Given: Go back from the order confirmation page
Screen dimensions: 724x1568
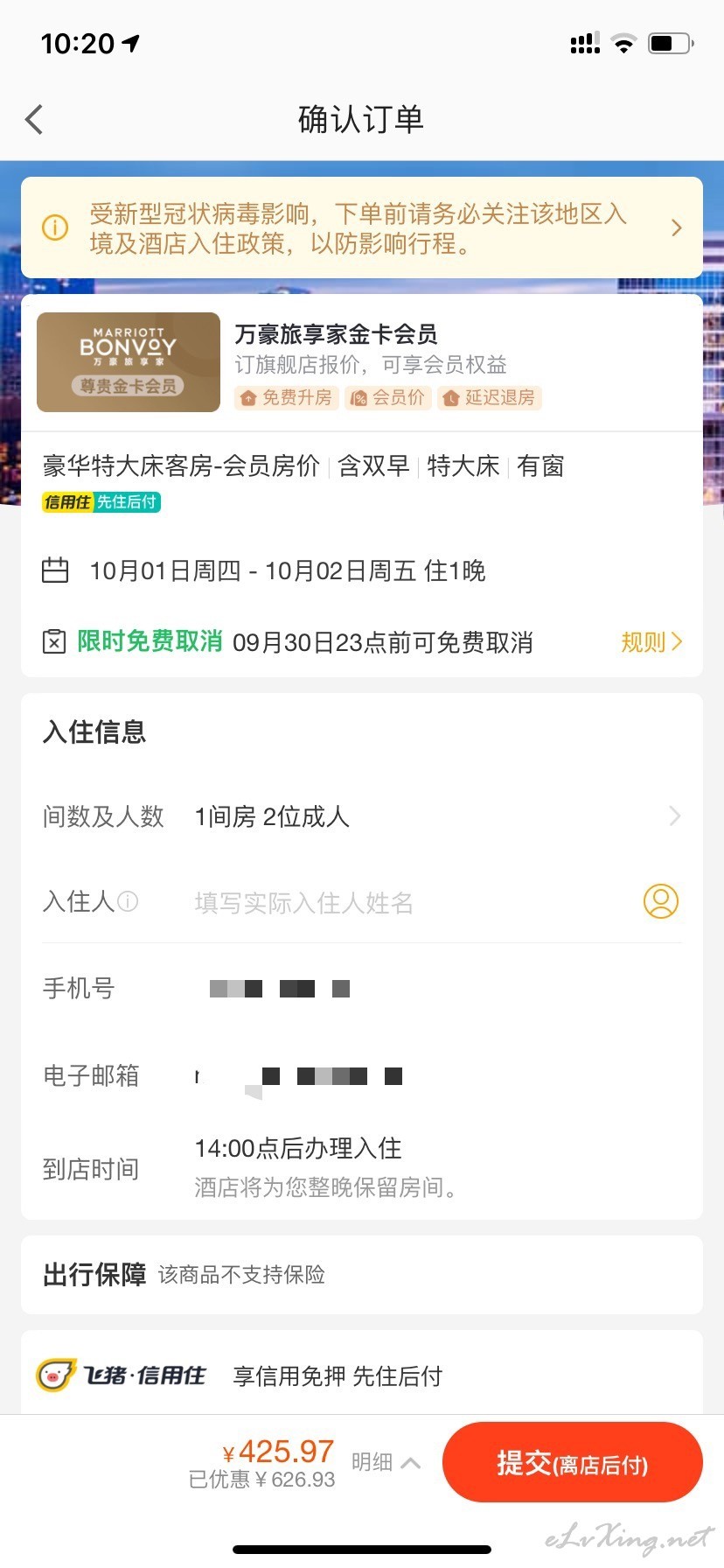Looking at the screenshot, I should (x=35, y=120).
